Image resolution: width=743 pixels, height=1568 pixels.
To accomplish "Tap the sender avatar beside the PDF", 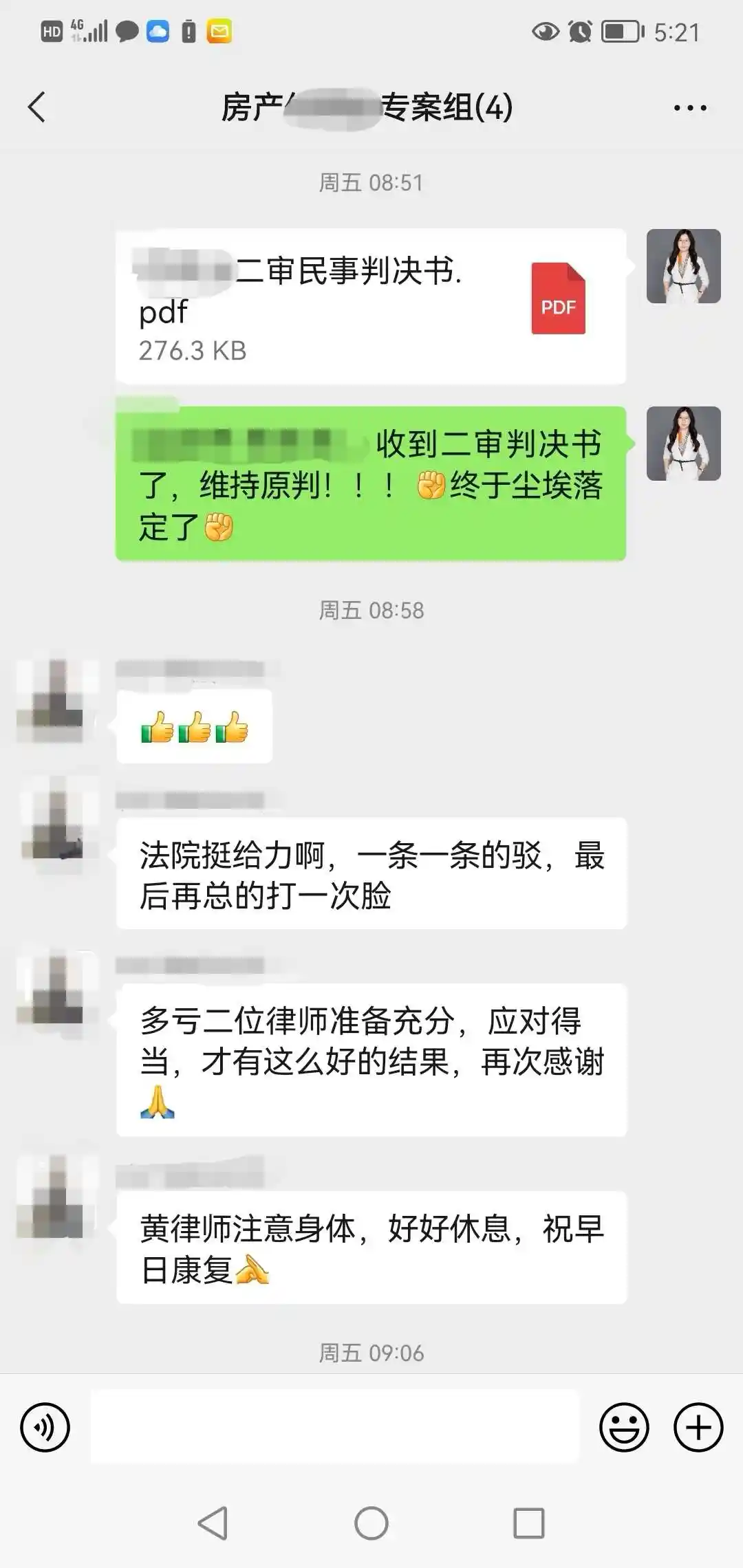I will coord(683,266).
